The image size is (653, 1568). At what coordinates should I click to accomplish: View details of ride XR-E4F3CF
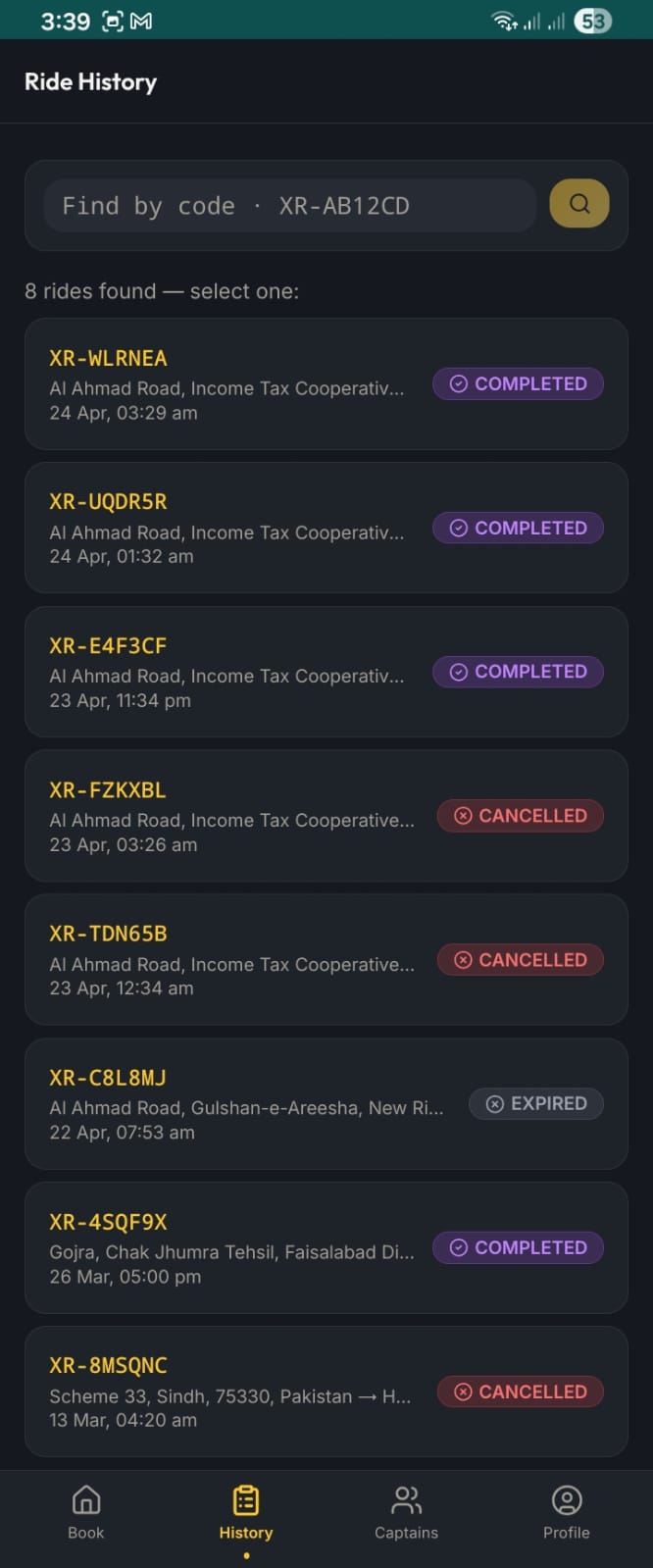235,672
